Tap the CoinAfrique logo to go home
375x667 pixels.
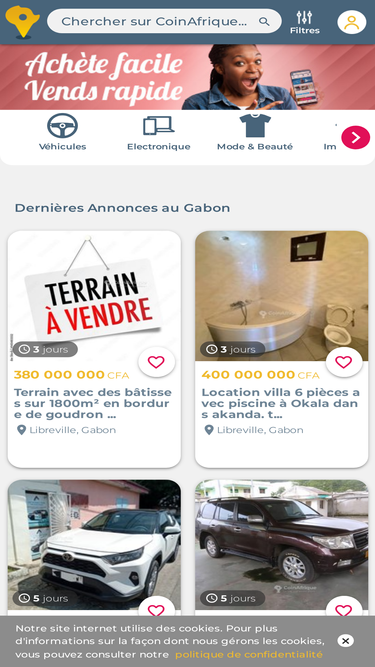22,22
